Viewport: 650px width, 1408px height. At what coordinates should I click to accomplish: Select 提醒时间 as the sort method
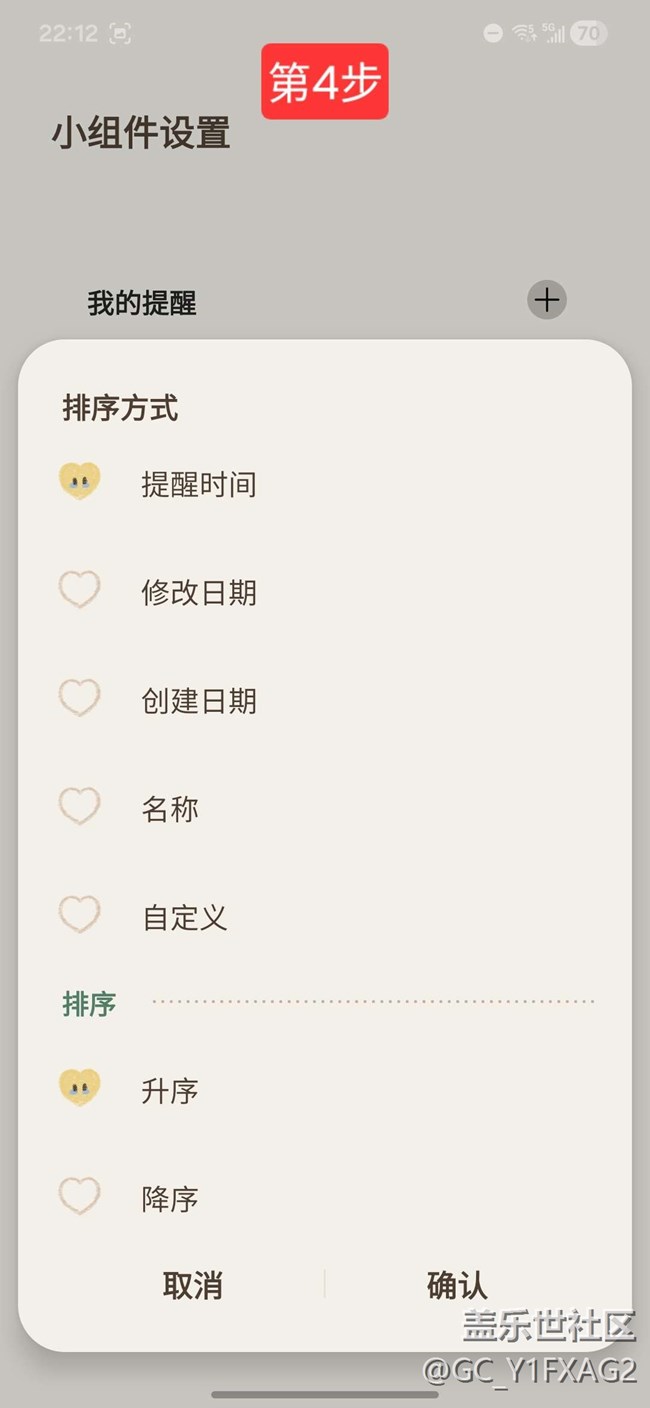pos(198,485)
